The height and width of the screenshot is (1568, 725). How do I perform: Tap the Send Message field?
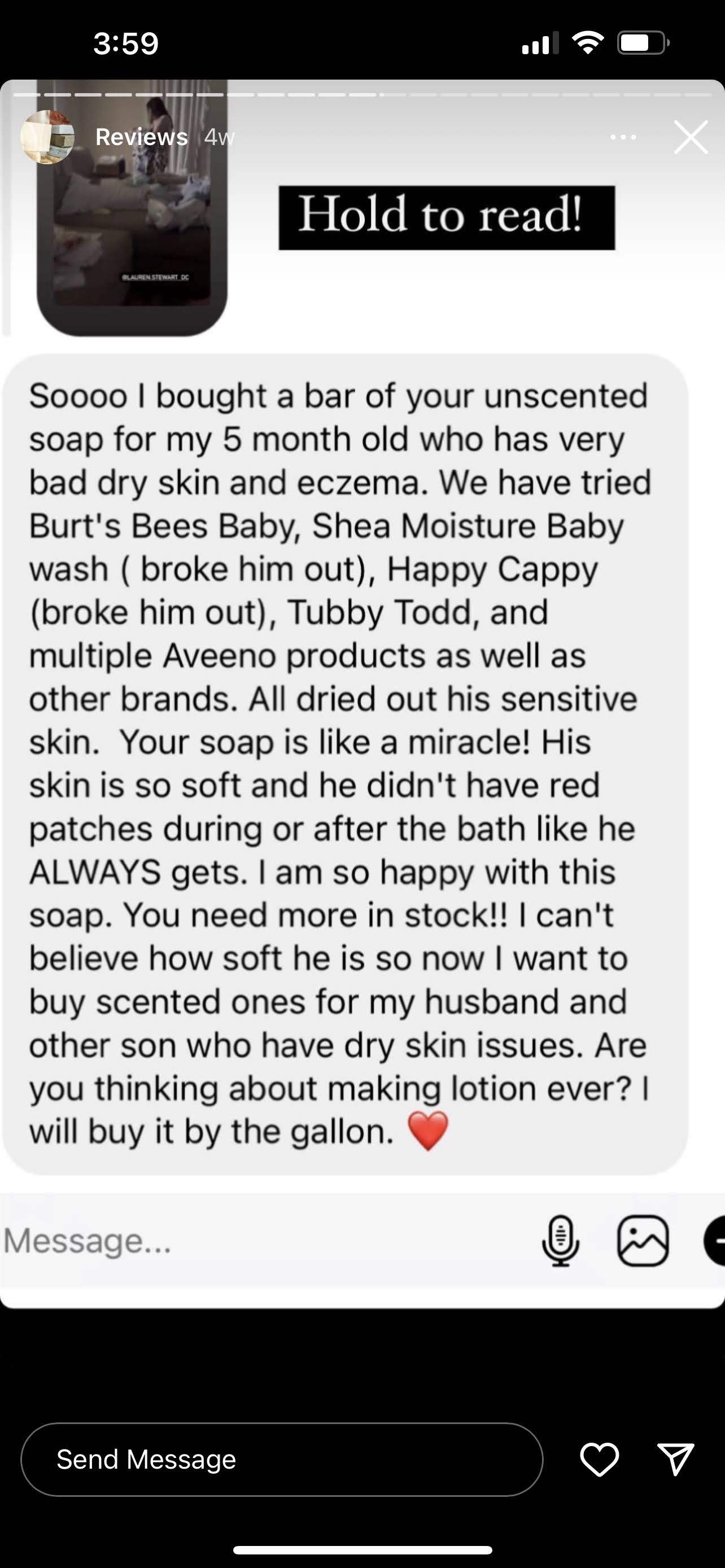pyautogui.click(x=281, y=1459)
